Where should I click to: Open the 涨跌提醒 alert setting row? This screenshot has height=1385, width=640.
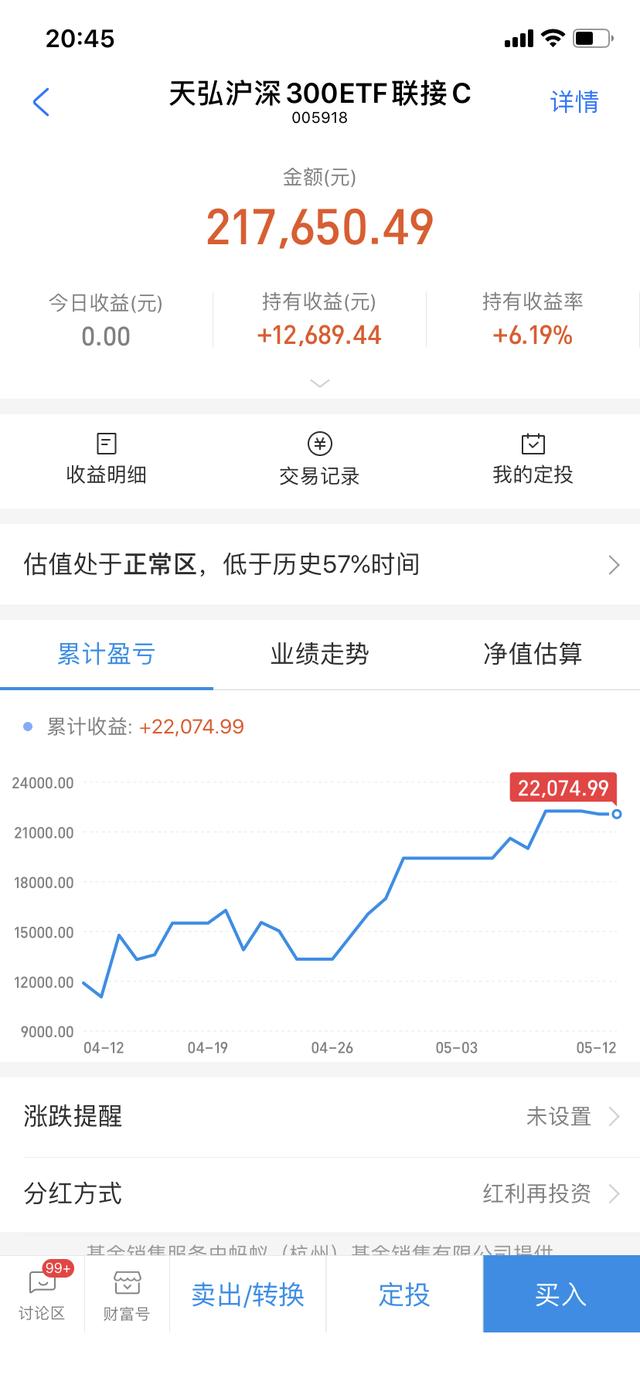point(320,1117)
